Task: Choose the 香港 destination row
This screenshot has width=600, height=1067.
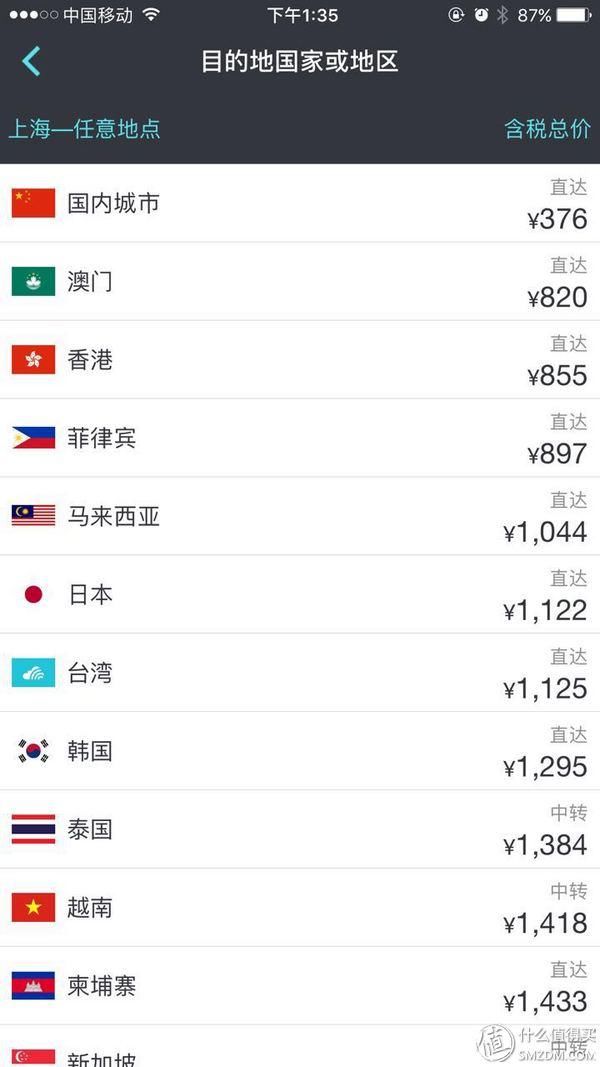Action: point(300,359)
